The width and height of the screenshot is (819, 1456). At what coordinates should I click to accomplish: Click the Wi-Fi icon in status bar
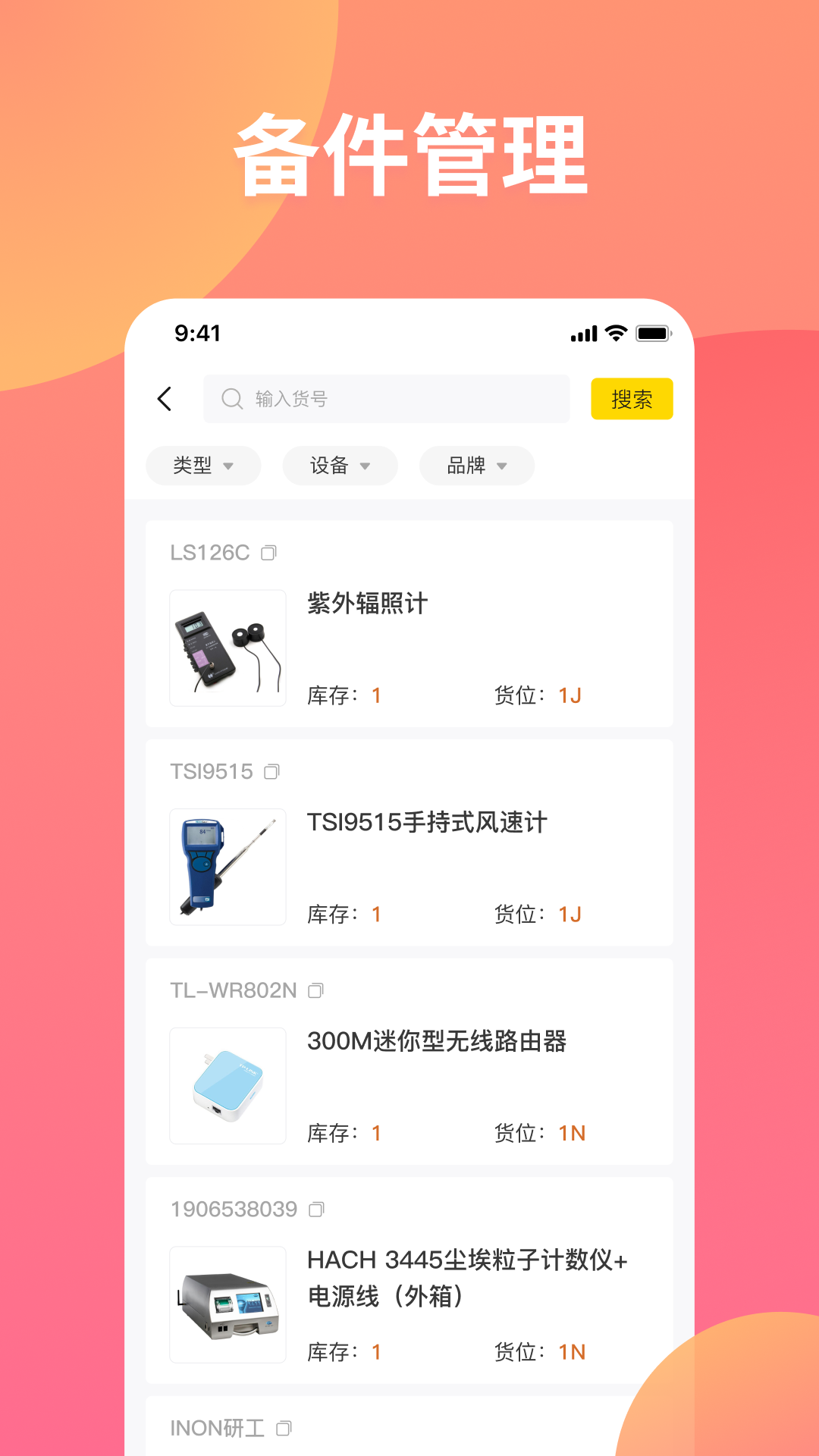pos(617,332)
